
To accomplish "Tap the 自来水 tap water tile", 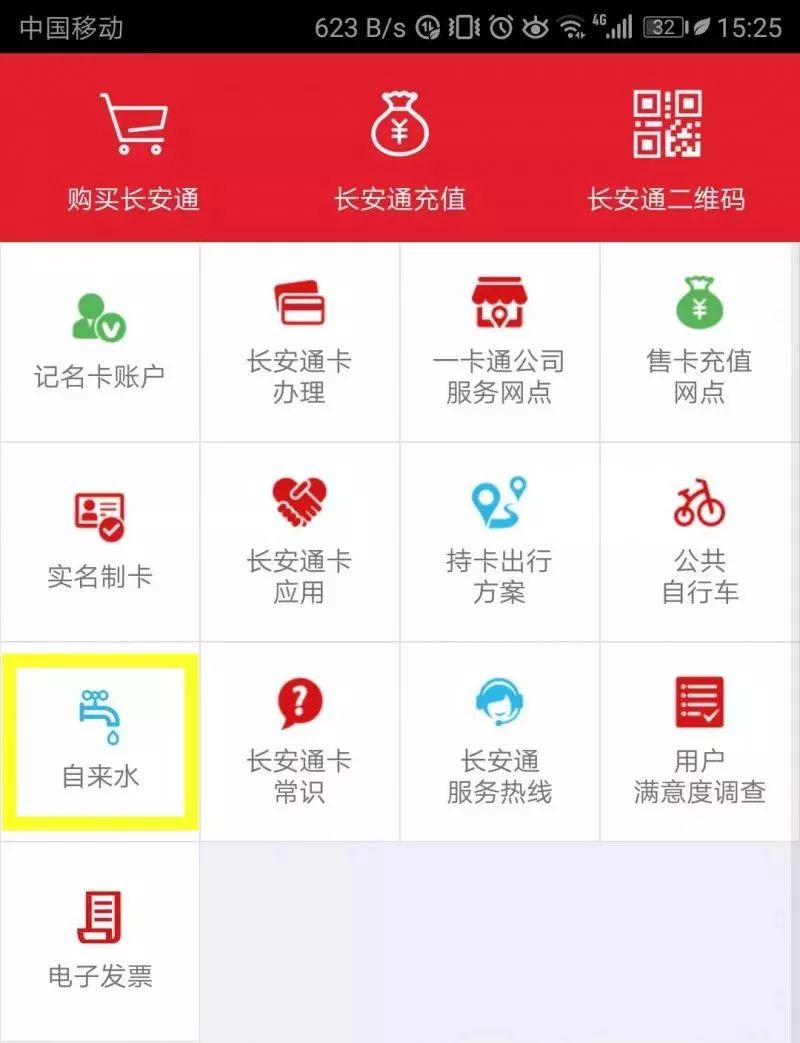I will pyautogui.click(x=100, y=742).
